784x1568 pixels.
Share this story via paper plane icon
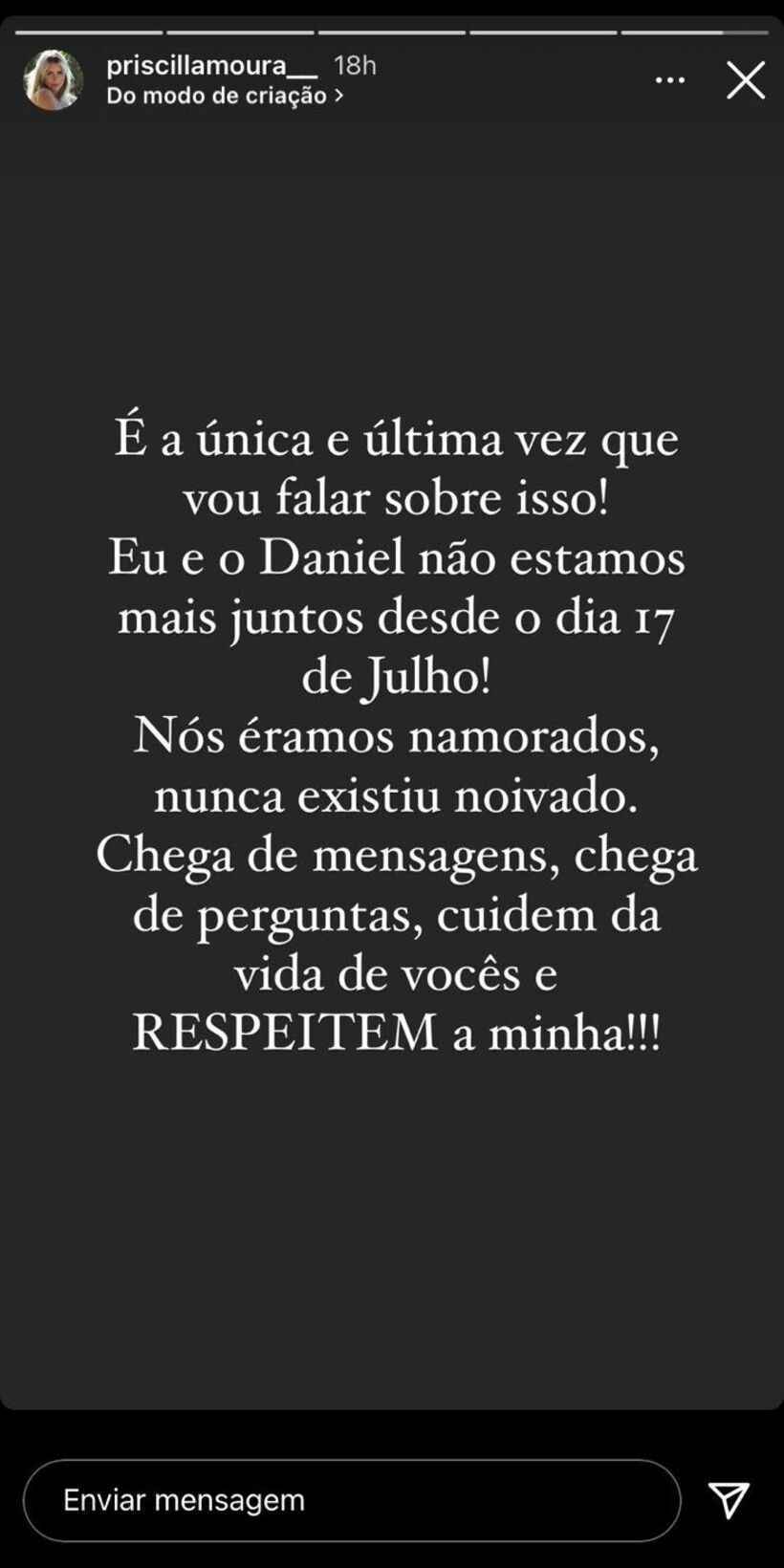click(729, 1499)
